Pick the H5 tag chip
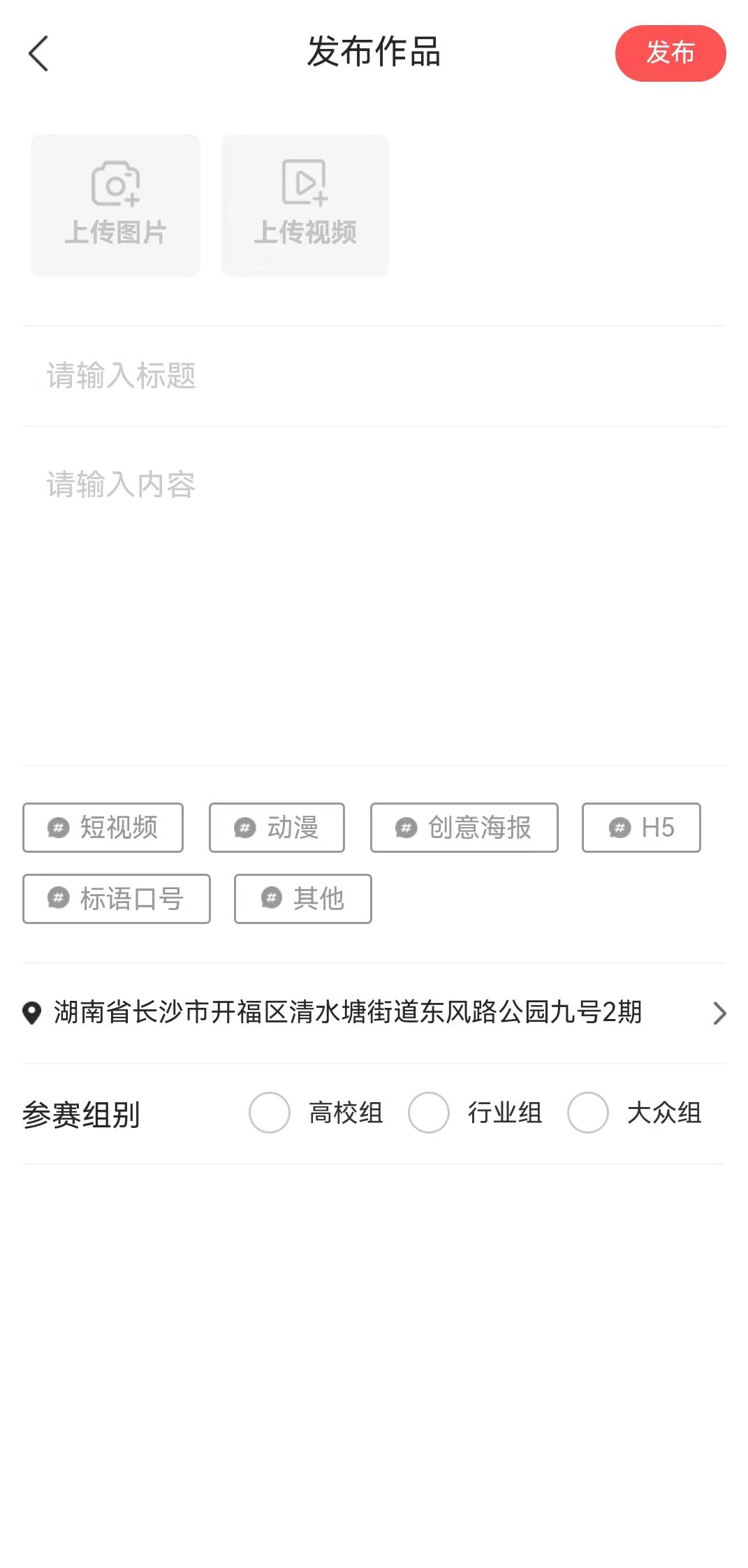This screenshot has width=748, height=1568. click(640, 828)
